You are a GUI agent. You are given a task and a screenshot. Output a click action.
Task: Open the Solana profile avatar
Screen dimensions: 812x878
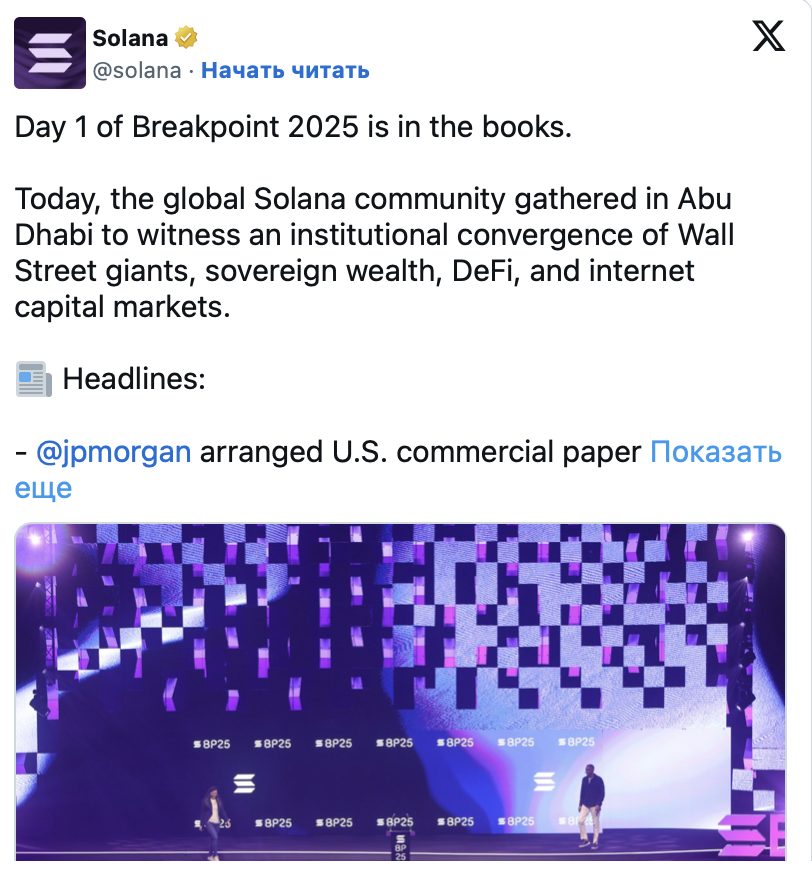(x=50, y=52)
